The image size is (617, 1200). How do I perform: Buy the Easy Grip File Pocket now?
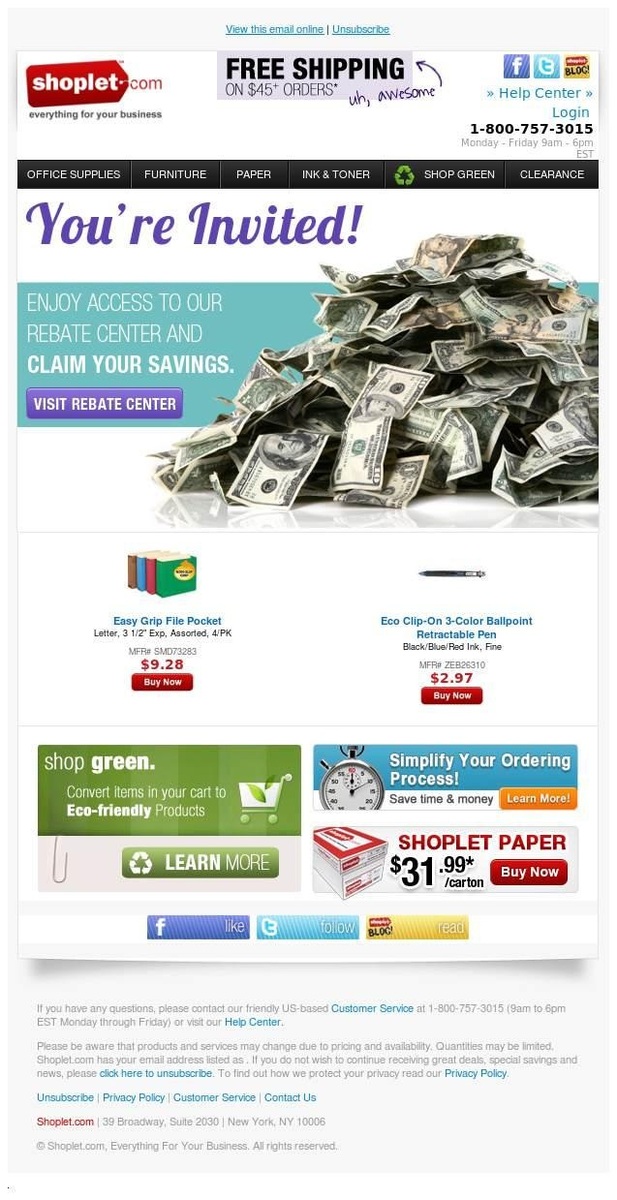[162, 682]
